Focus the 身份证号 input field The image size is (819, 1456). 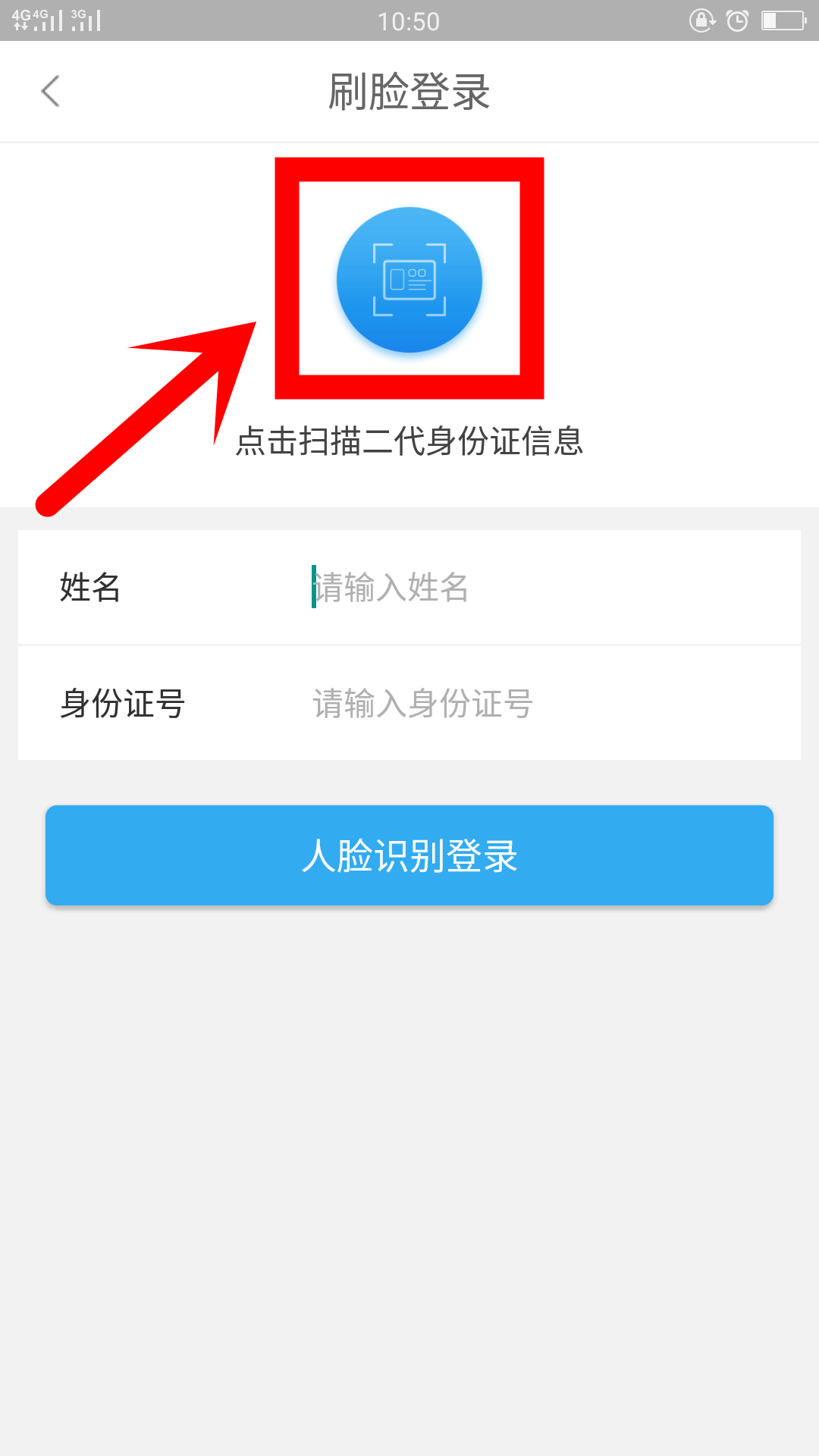(x=531, y=704)
